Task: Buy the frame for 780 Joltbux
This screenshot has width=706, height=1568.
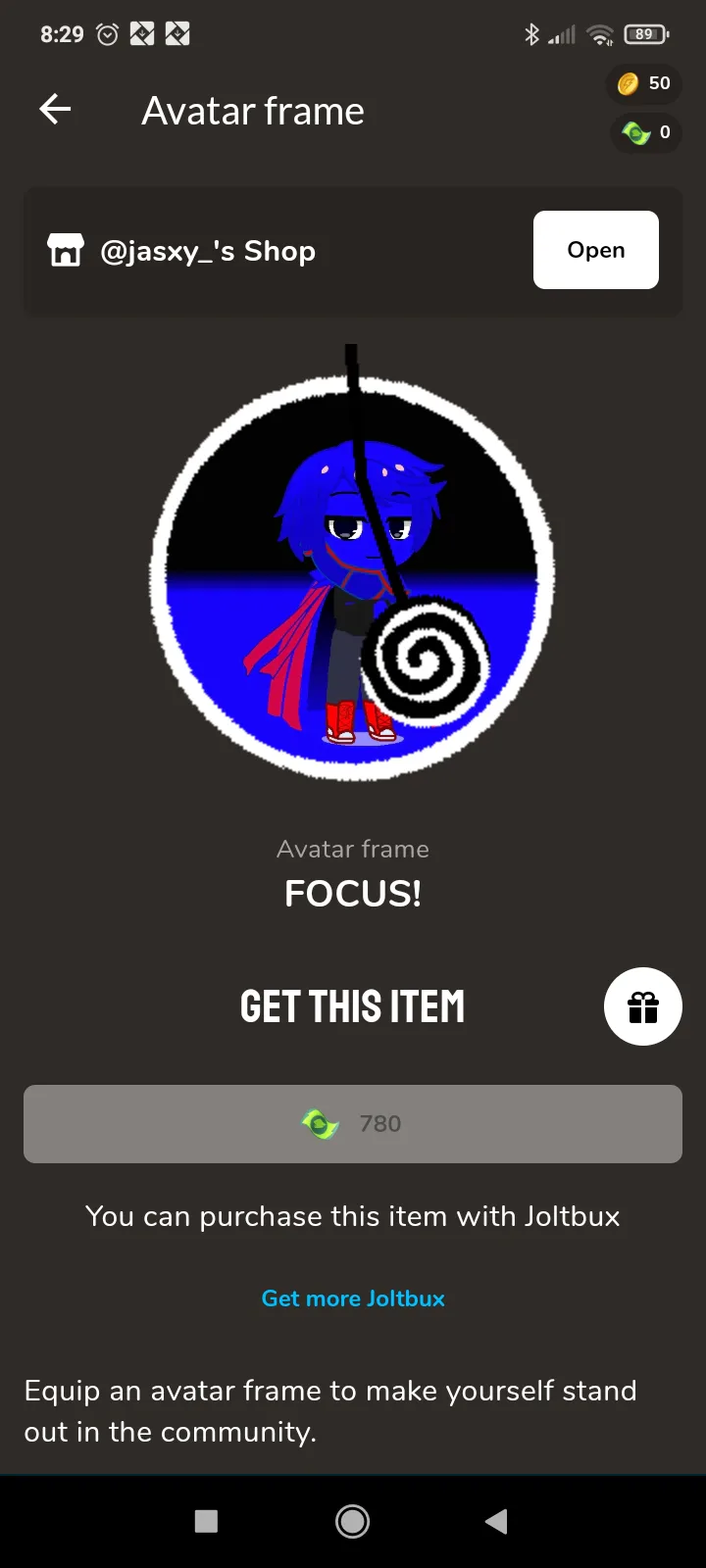Action: point(353,1124)
